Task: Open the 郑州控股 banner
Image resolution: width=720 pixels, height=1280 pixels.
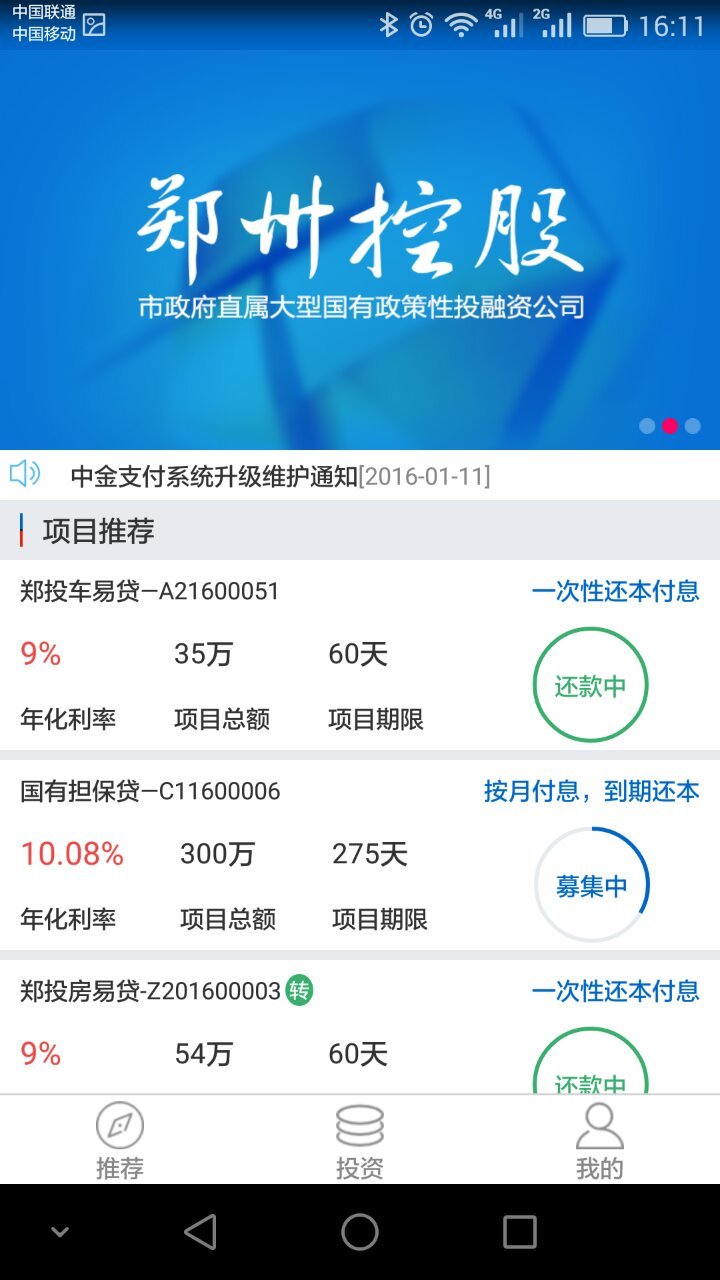Action: [x=360, y=250]
